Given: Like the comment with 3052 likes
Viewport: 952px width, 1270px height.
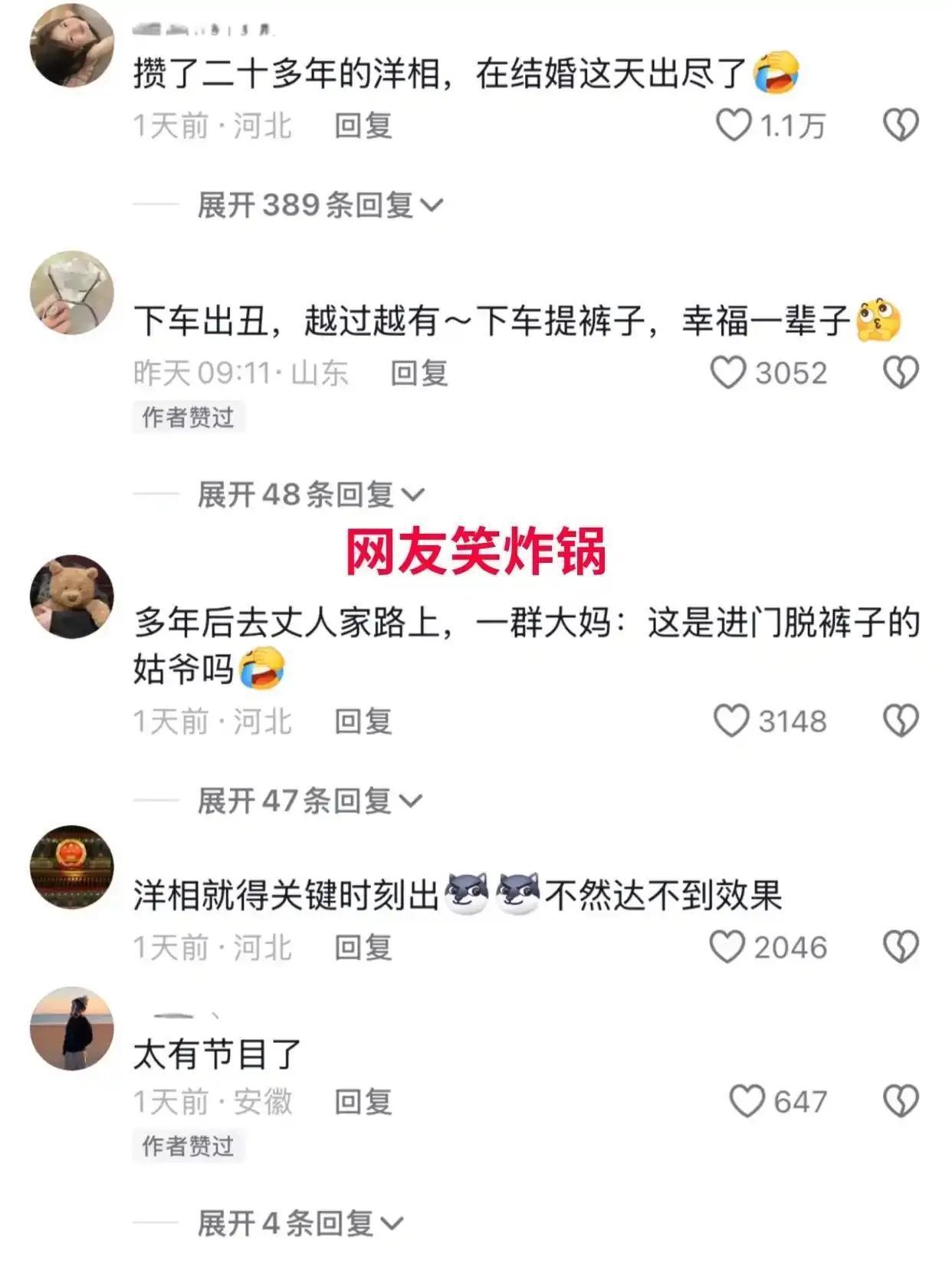Looking at the screenshot, I should 728,373.
